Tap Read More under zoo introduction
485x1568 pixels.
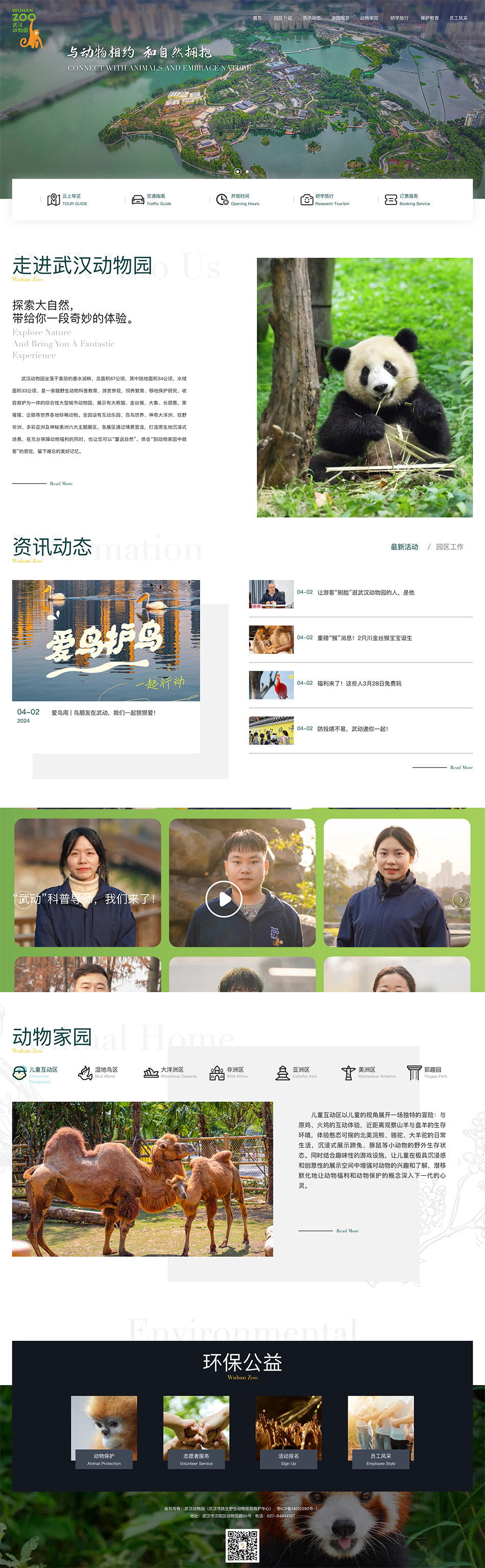(61, 483)
